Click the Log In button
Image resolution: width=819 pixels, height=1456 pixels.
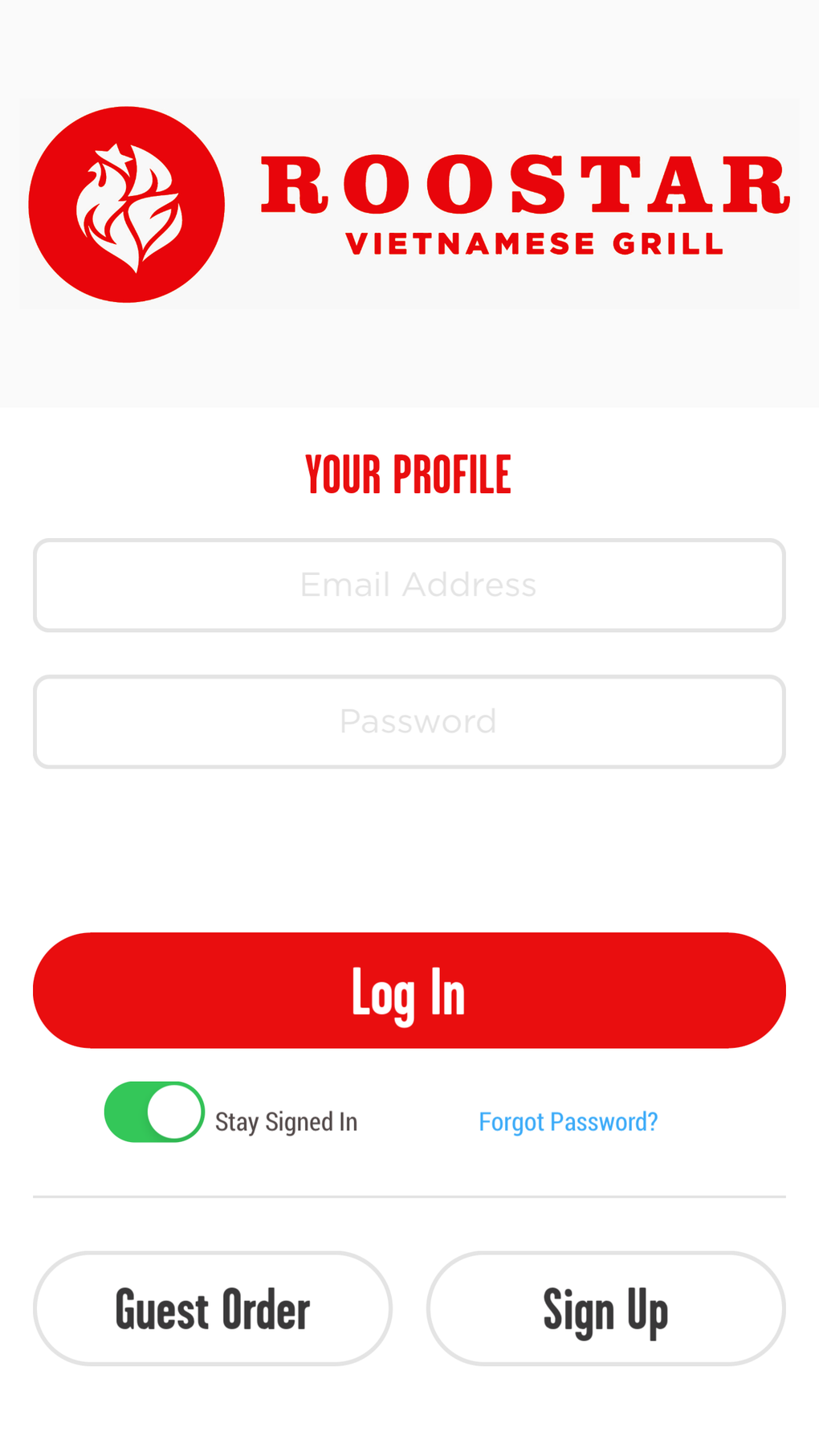tap(409, 991)
